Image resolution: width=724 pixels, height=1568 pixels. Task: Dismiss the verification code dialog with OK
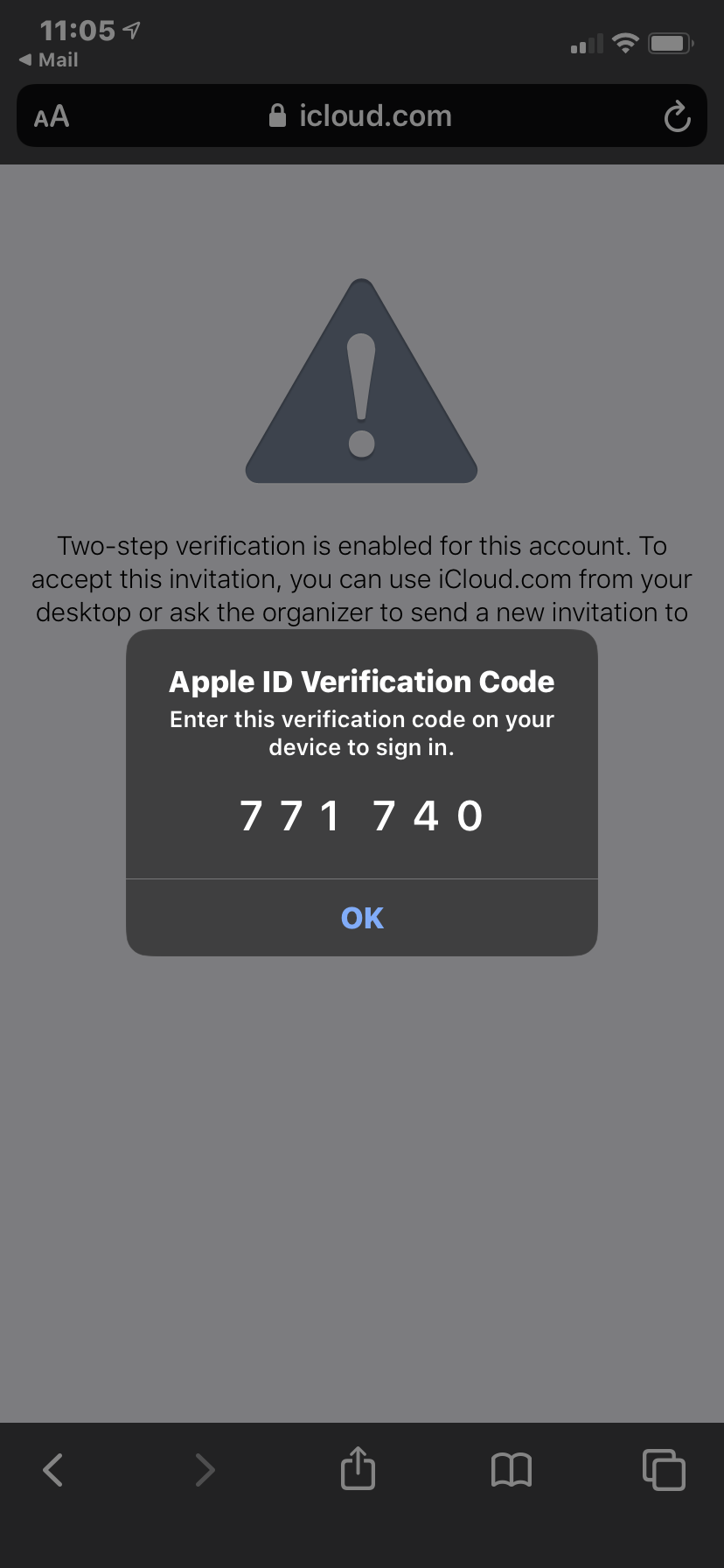pos(362,917)
